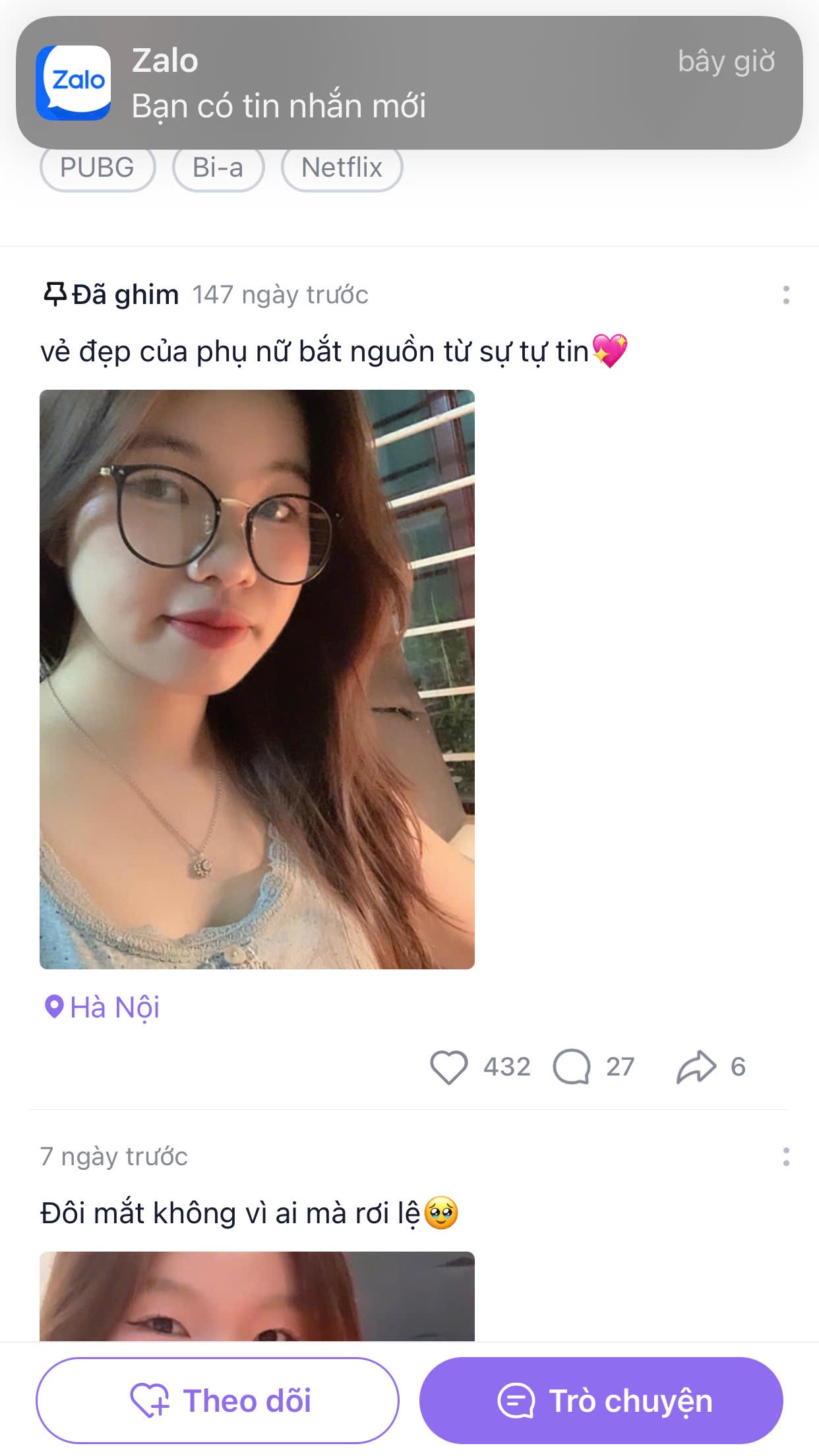Follow this user with Theo dõi
819x1456 pixels.
point(218,1401)
